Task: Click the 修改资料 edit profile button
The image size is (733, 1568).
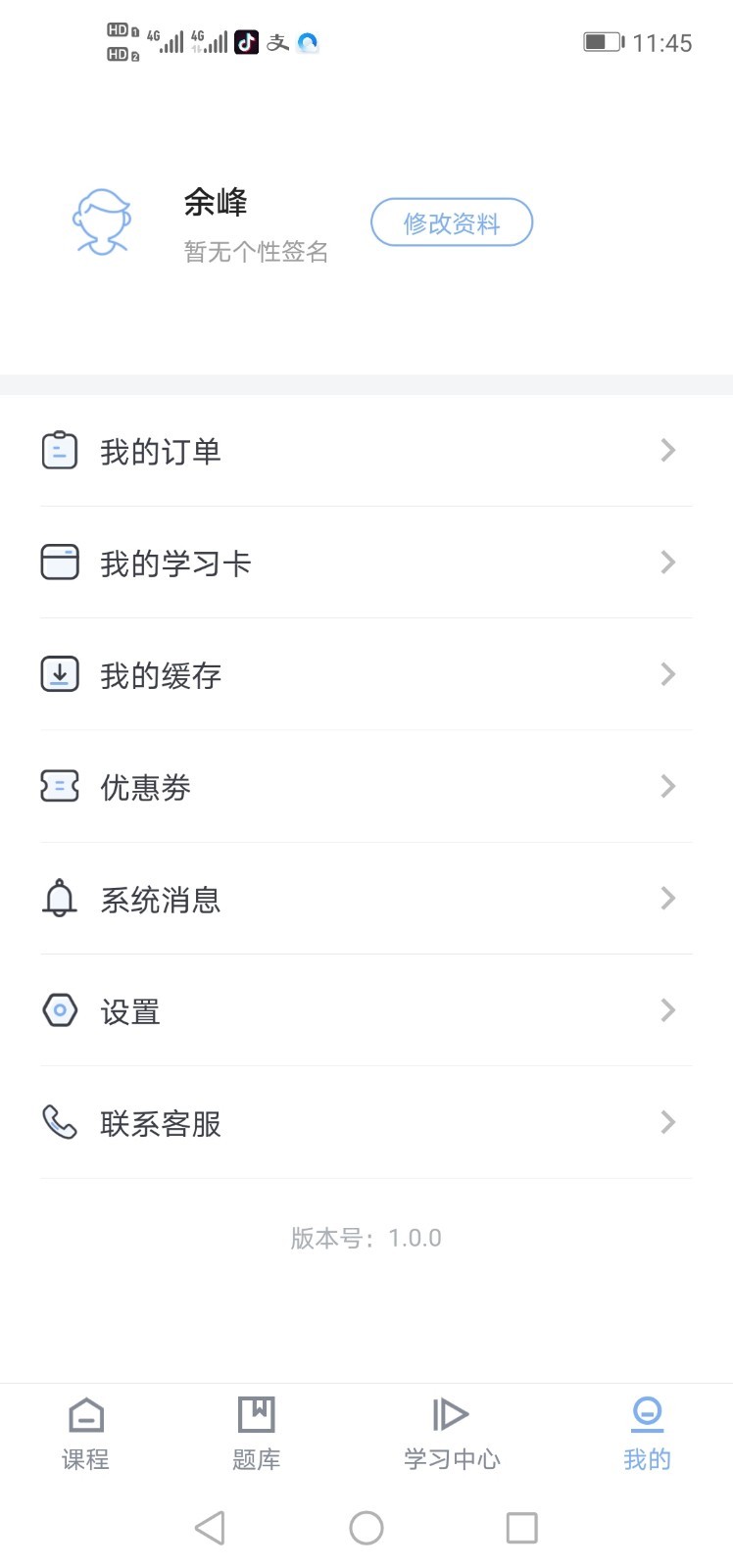Action: 451,222
